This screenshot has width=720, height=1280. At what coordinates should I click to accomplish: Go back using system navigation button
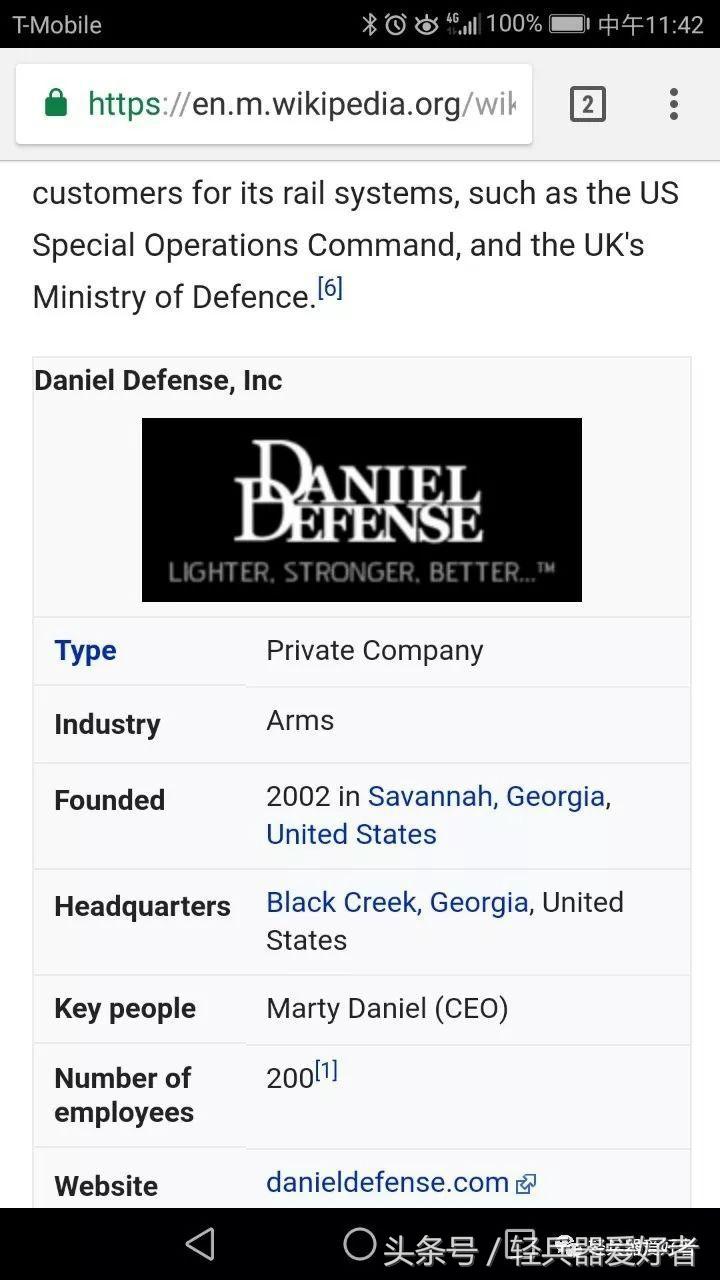click(201, 1245)
